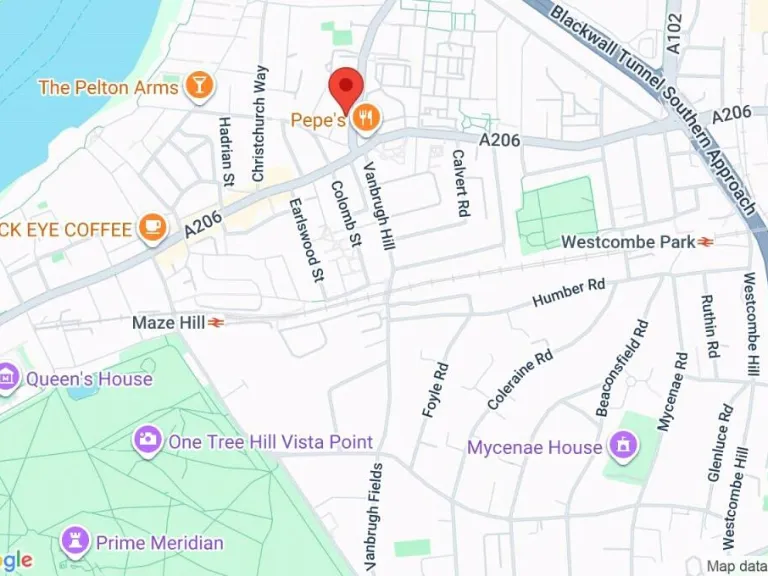
Task: Select the Mycenae House marker
Action: tap(623, 447)
